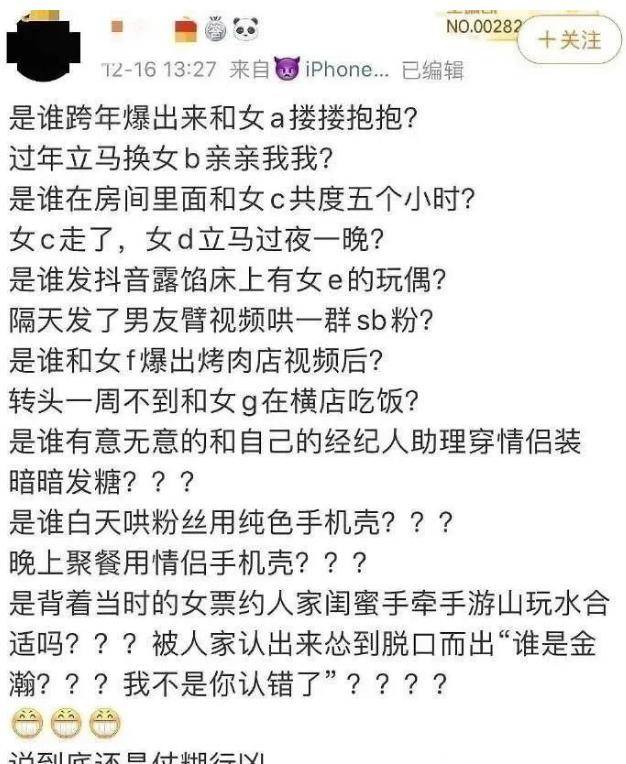Viewport: 626px width, 764px height.
Task: Open the iPhone source link
Action: pyautogui.click(x=345, y=70)
